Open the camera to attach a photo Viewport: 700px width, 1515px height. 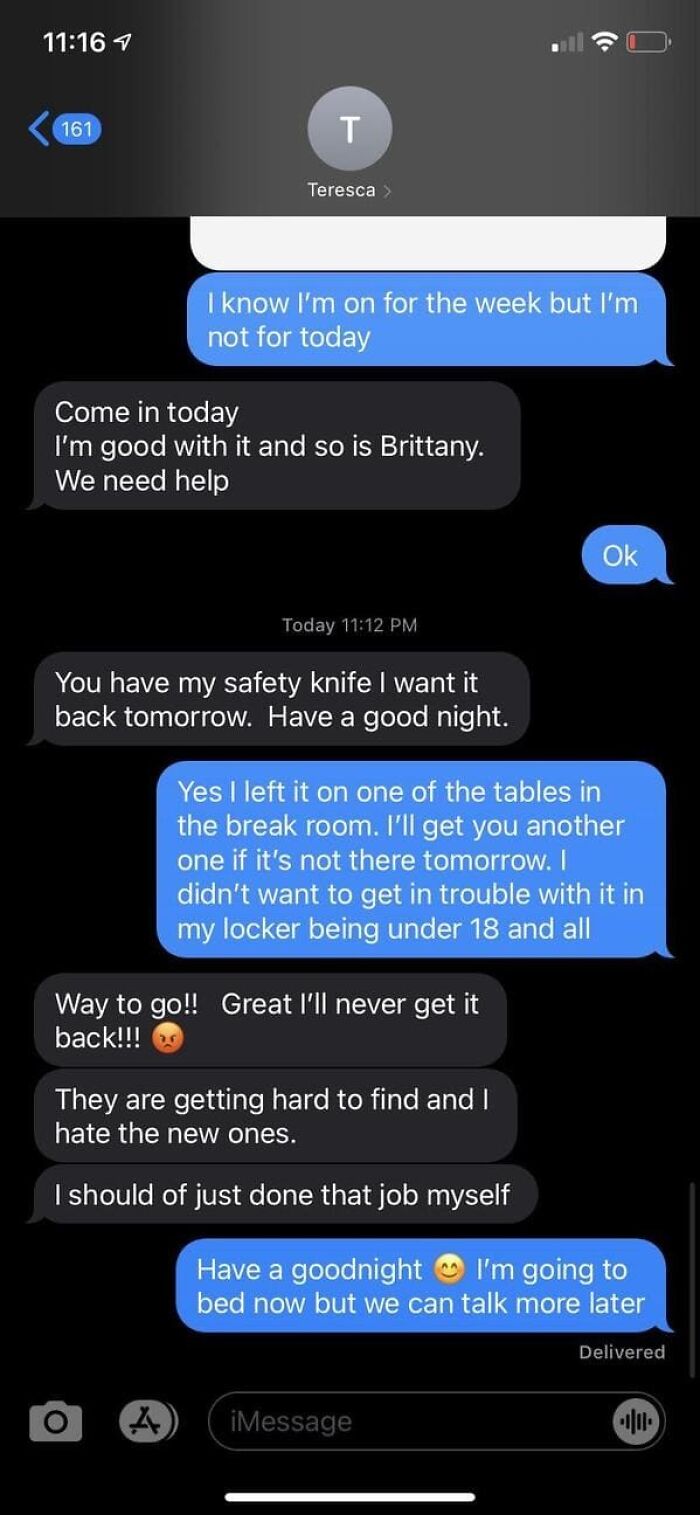click(55, 1421)
